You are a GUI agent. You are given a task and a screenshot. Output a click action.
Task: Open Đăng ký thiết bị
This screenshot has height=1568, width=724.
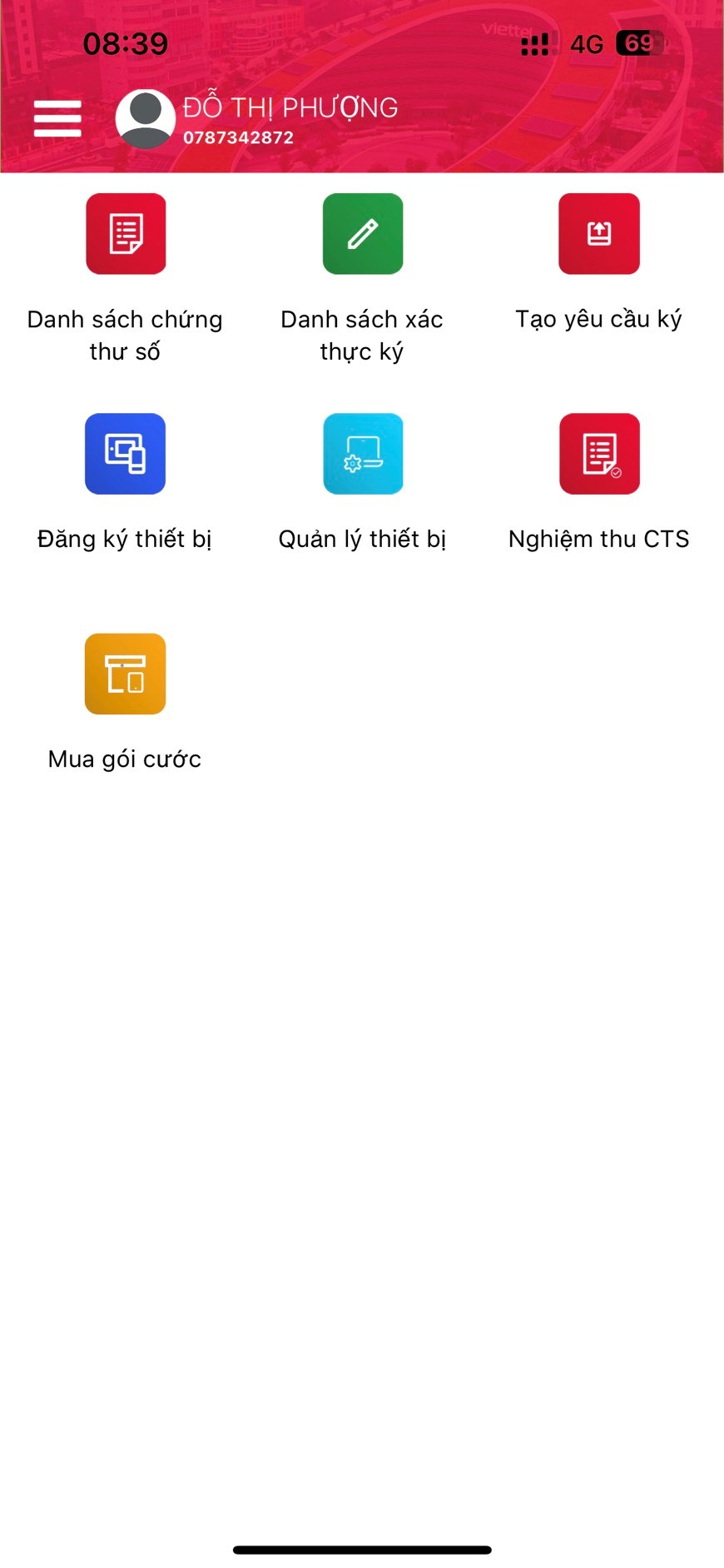tap(126, 454)
